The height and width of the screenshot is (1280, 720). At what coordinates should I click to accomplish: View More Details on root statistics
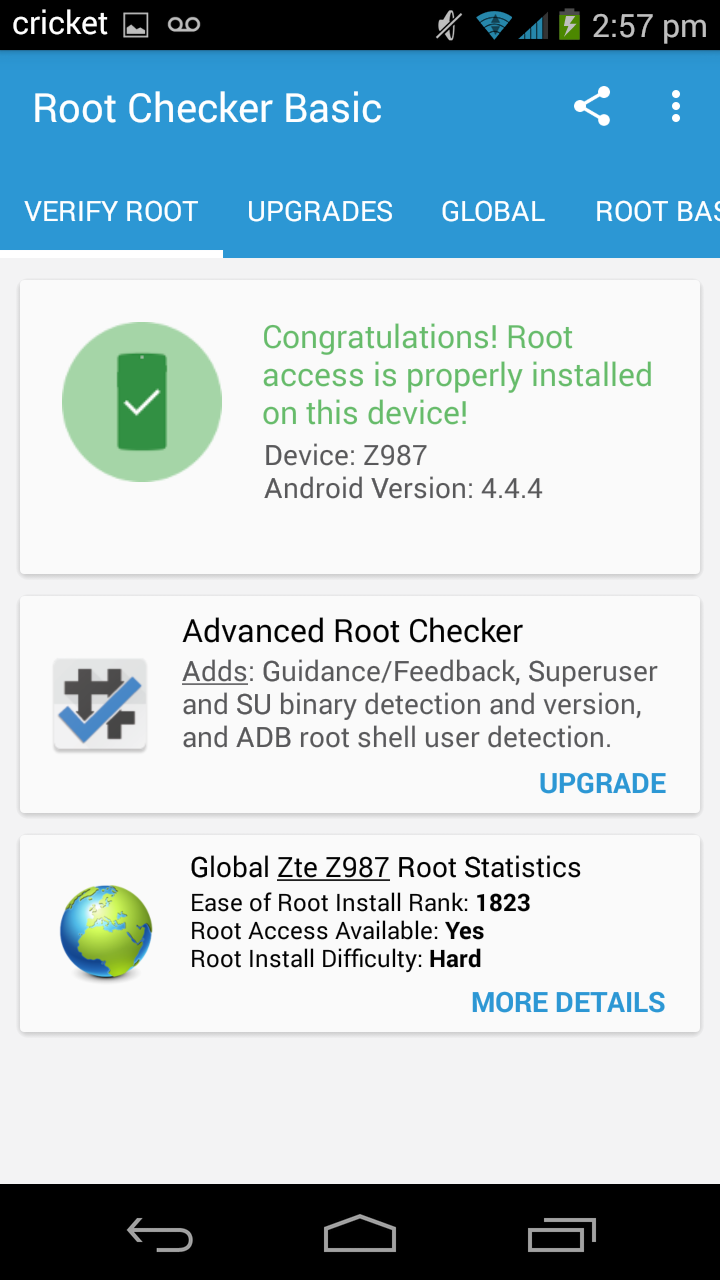point(568,1002)
